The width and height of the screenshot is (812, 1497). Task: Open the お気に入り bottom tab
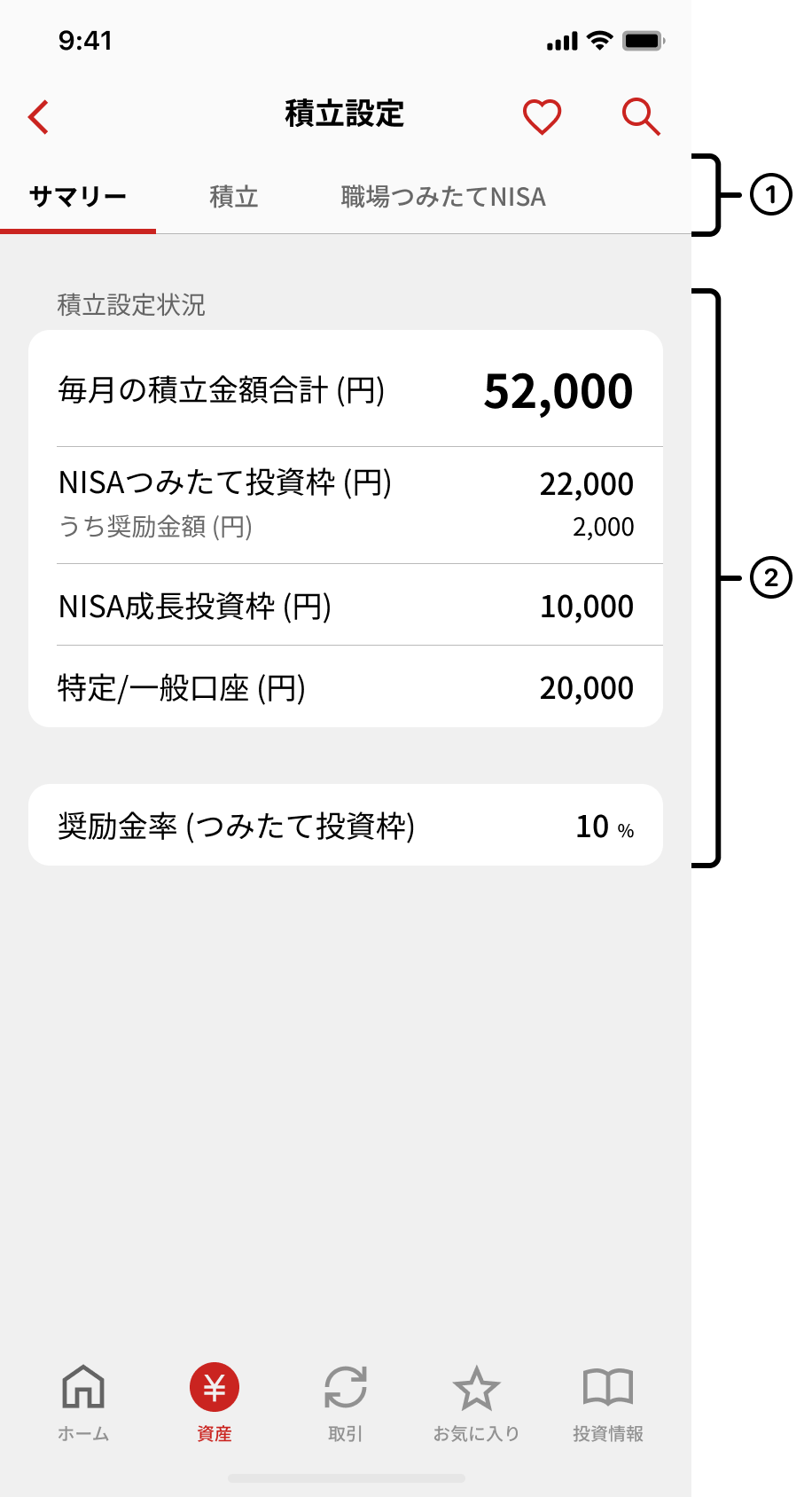click(x=476, y=1401)
